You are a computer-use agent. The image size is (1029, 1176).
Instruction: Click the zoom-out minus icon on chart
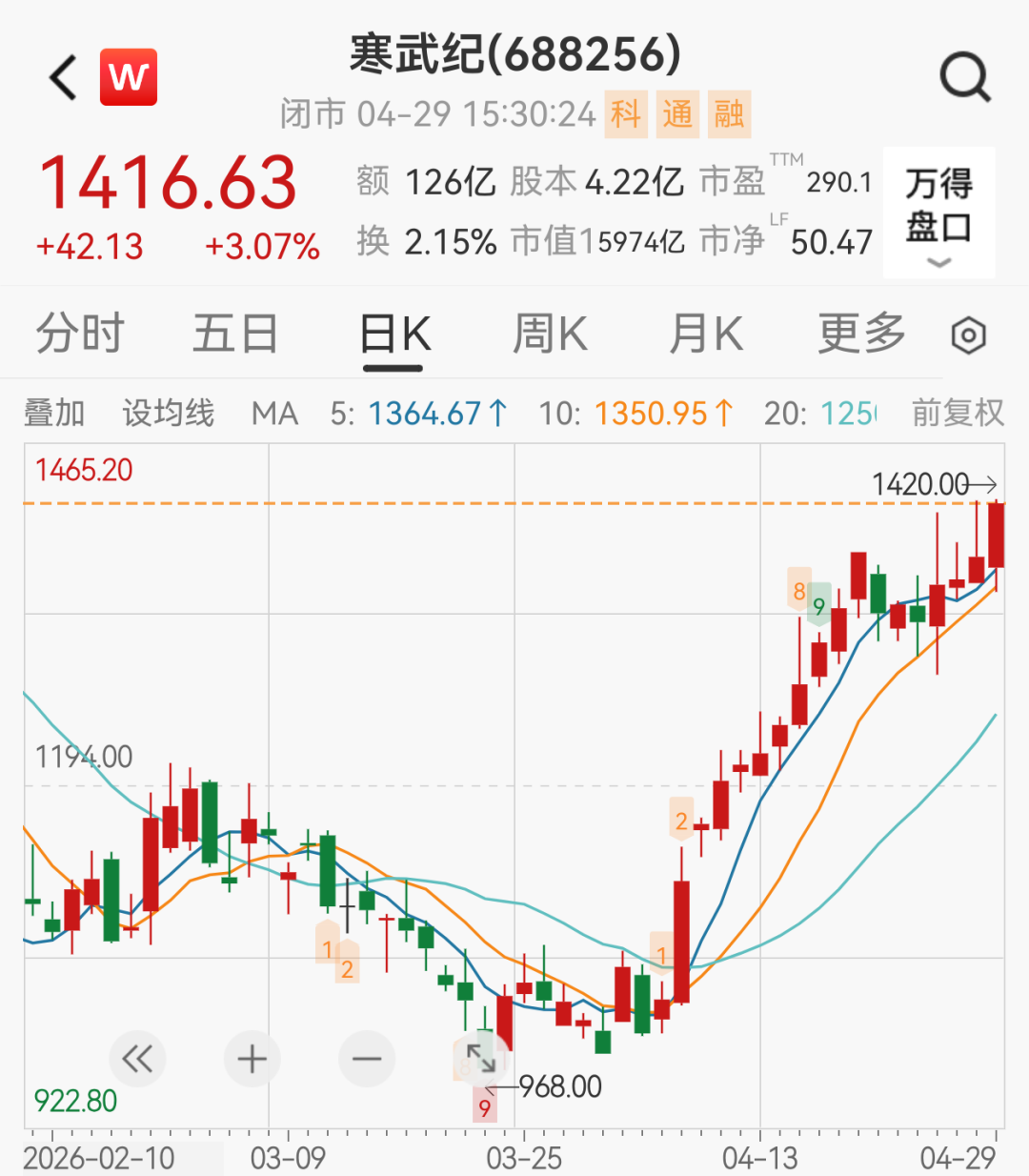click(366, 1059)
